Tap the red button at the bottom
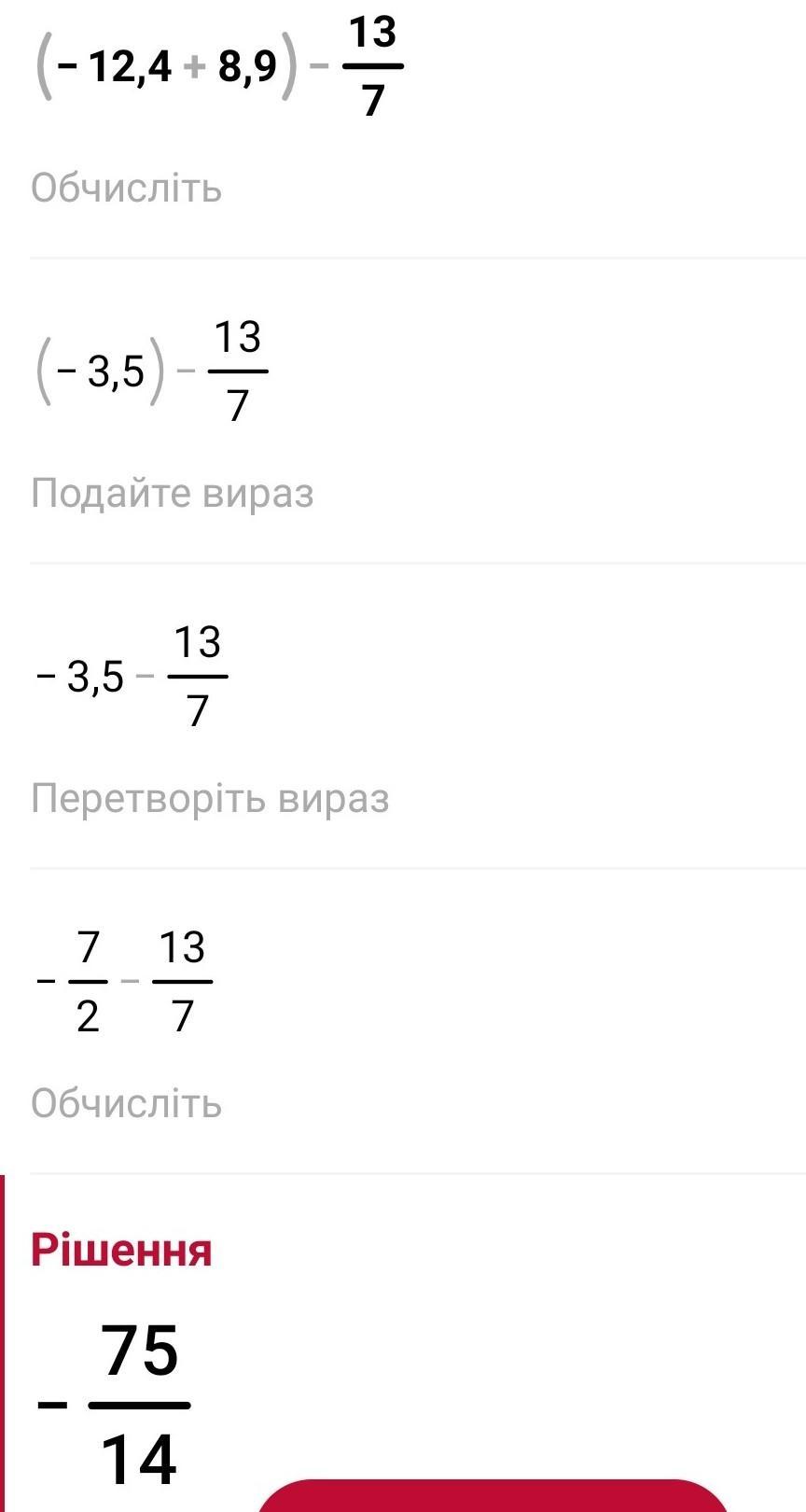 [x=493, y=1495]
